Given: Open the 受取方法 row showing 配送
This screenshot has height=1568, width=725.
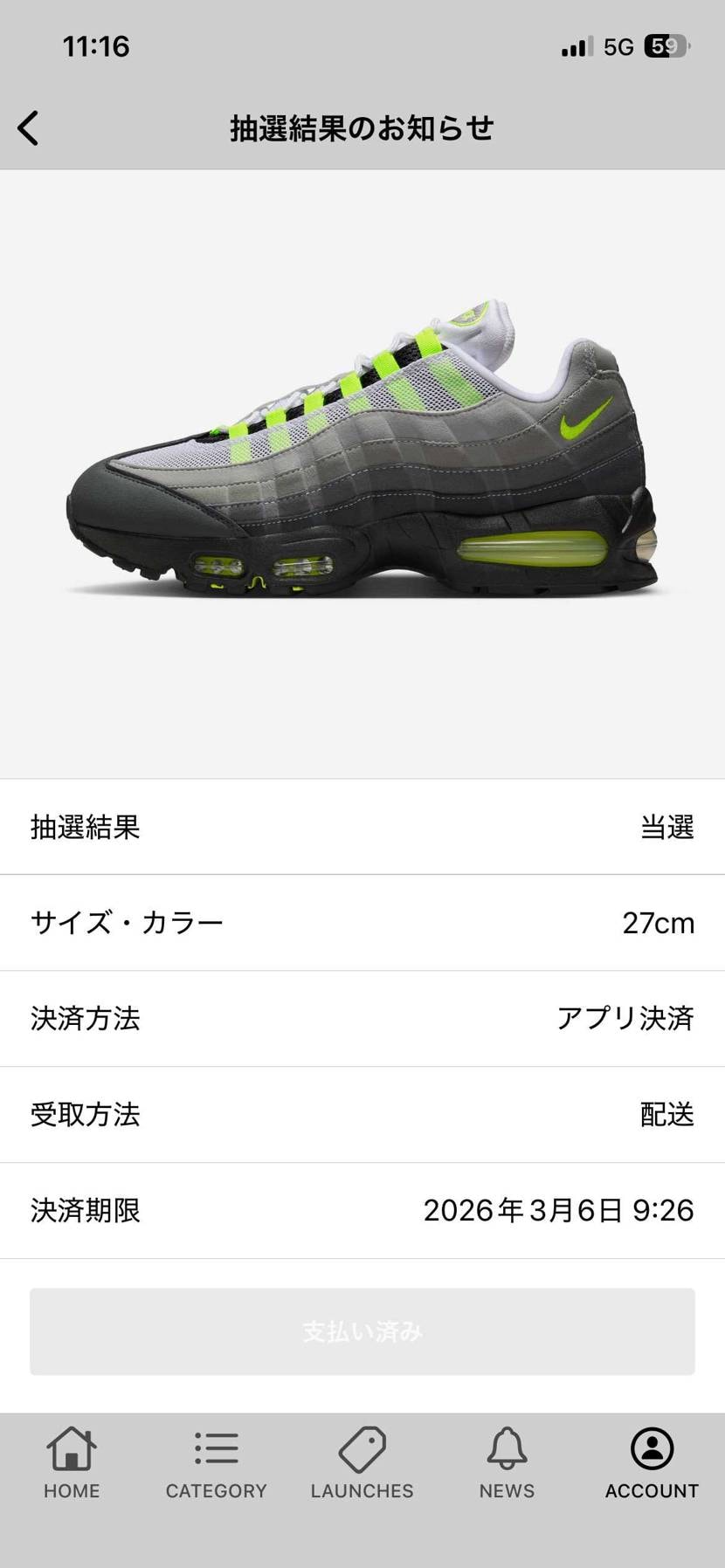Looking at the screenshot, I should tap(362, 1115).
